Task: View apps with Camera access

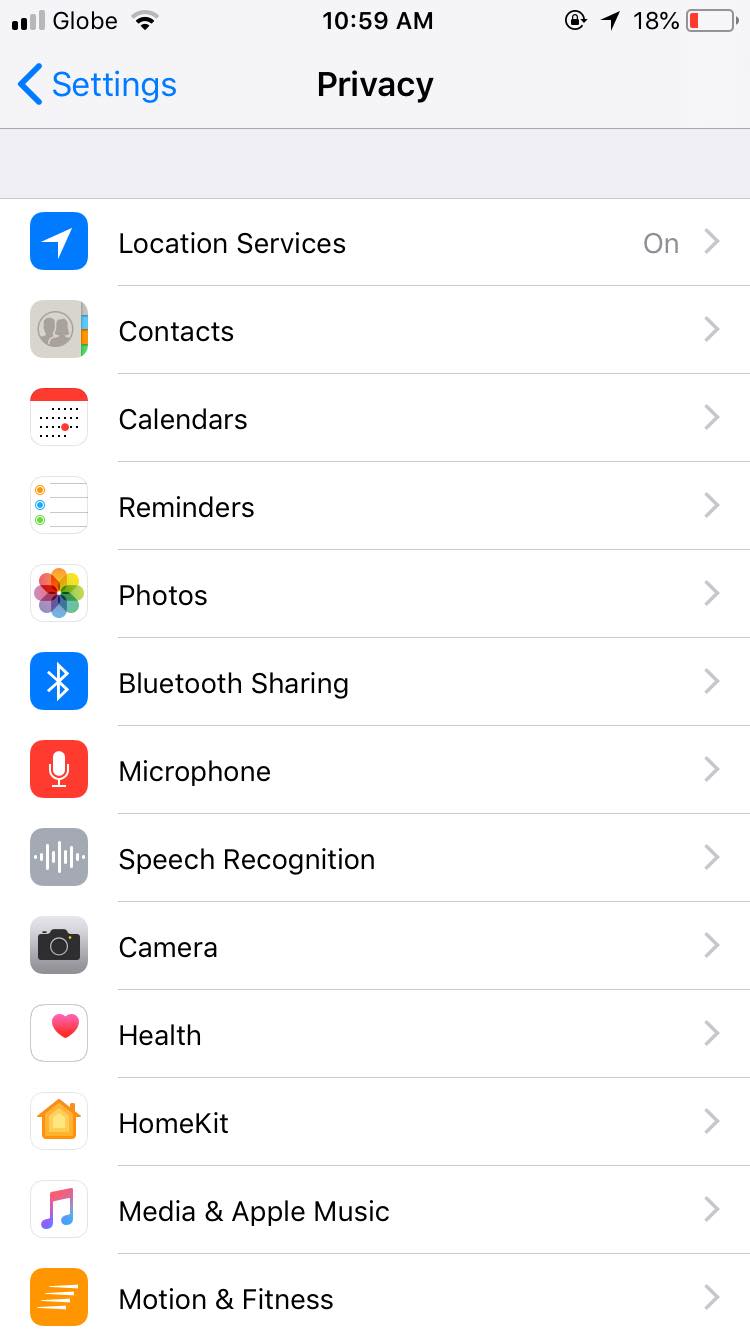Action: coord(375,947)
